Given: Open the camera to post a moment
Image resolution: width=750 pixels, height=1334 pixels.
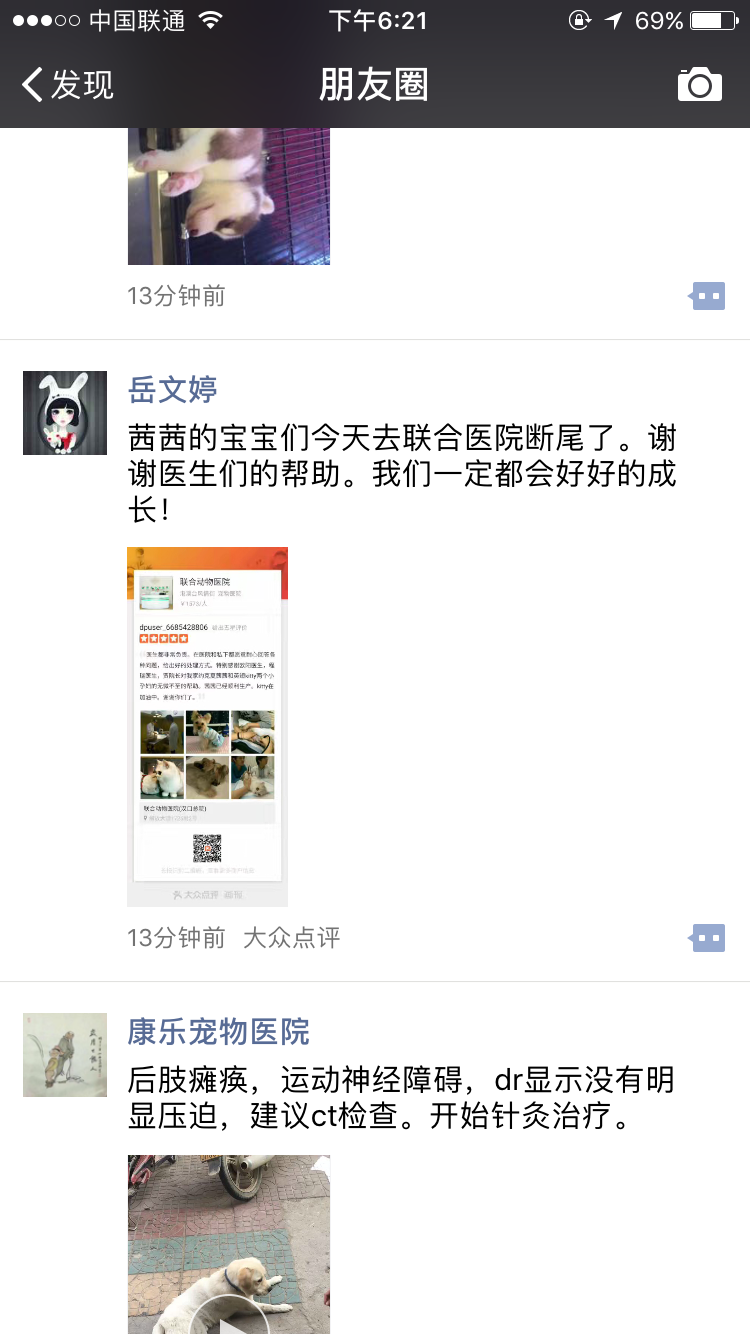Looking at the screenshot, I should click(x=699, y=85).
